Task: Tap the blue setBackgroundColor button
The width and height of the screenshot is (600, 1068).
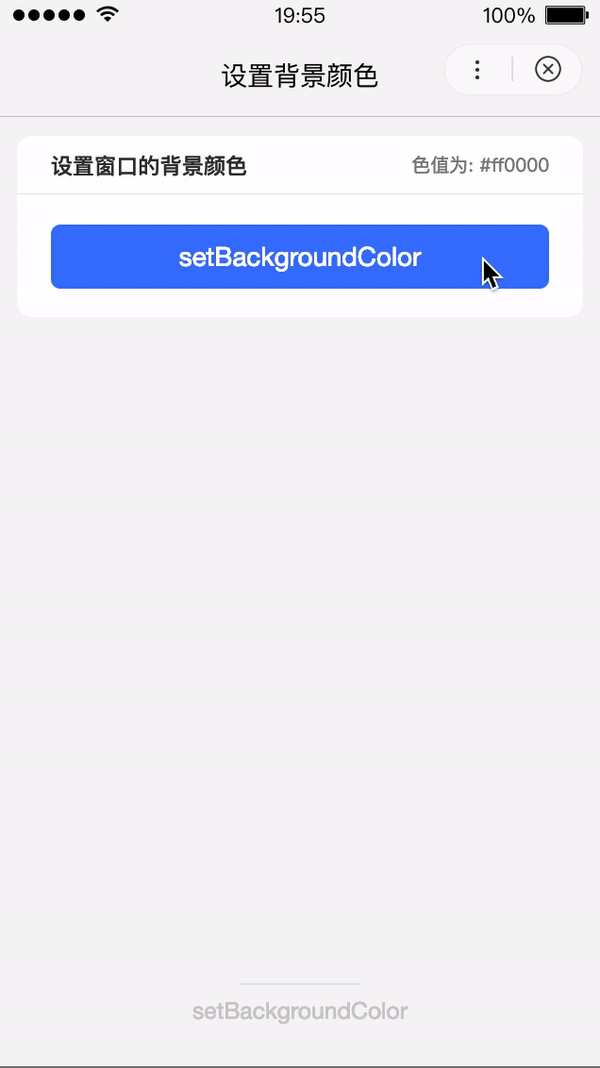Action: (x=300, y=257)
